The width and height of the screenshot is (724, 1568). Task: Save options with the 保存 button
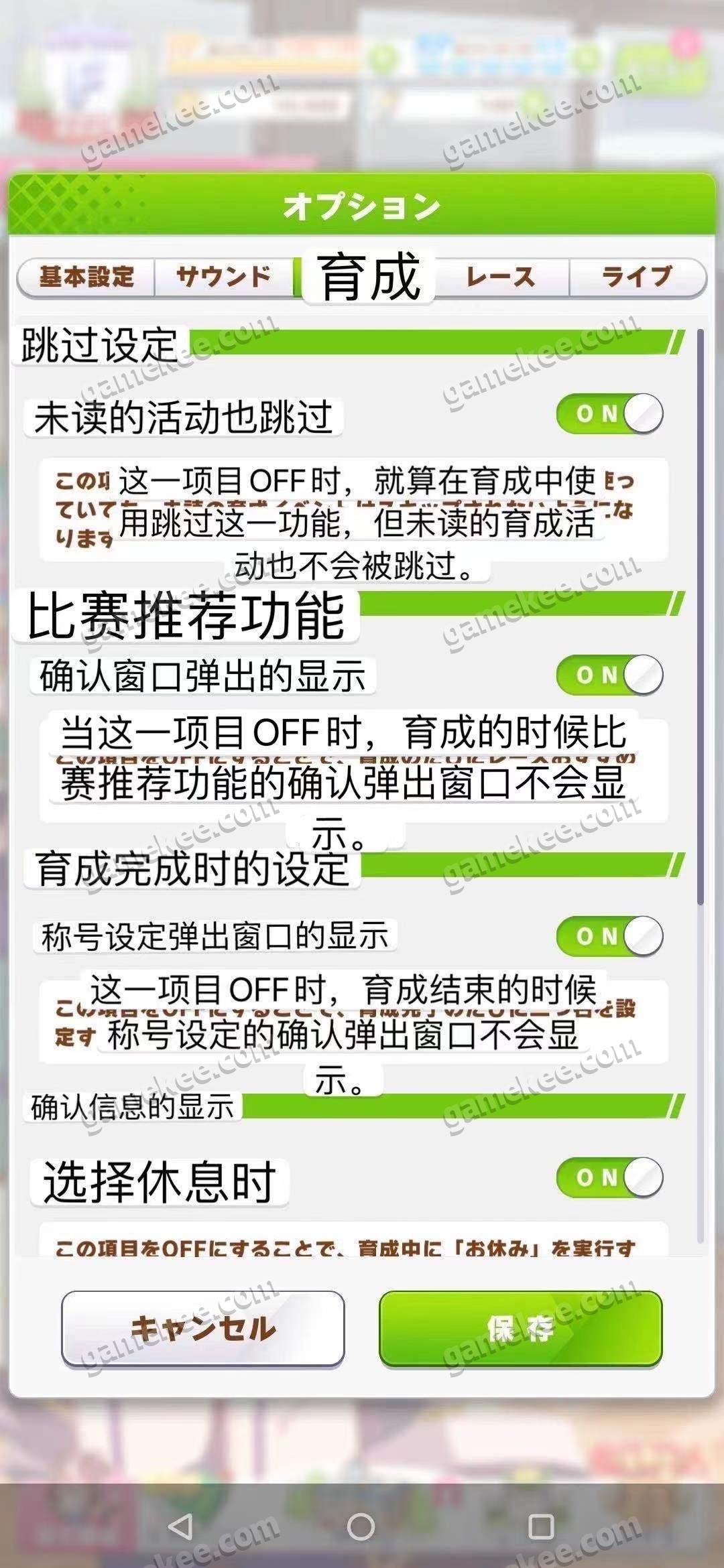point(521,1329)
